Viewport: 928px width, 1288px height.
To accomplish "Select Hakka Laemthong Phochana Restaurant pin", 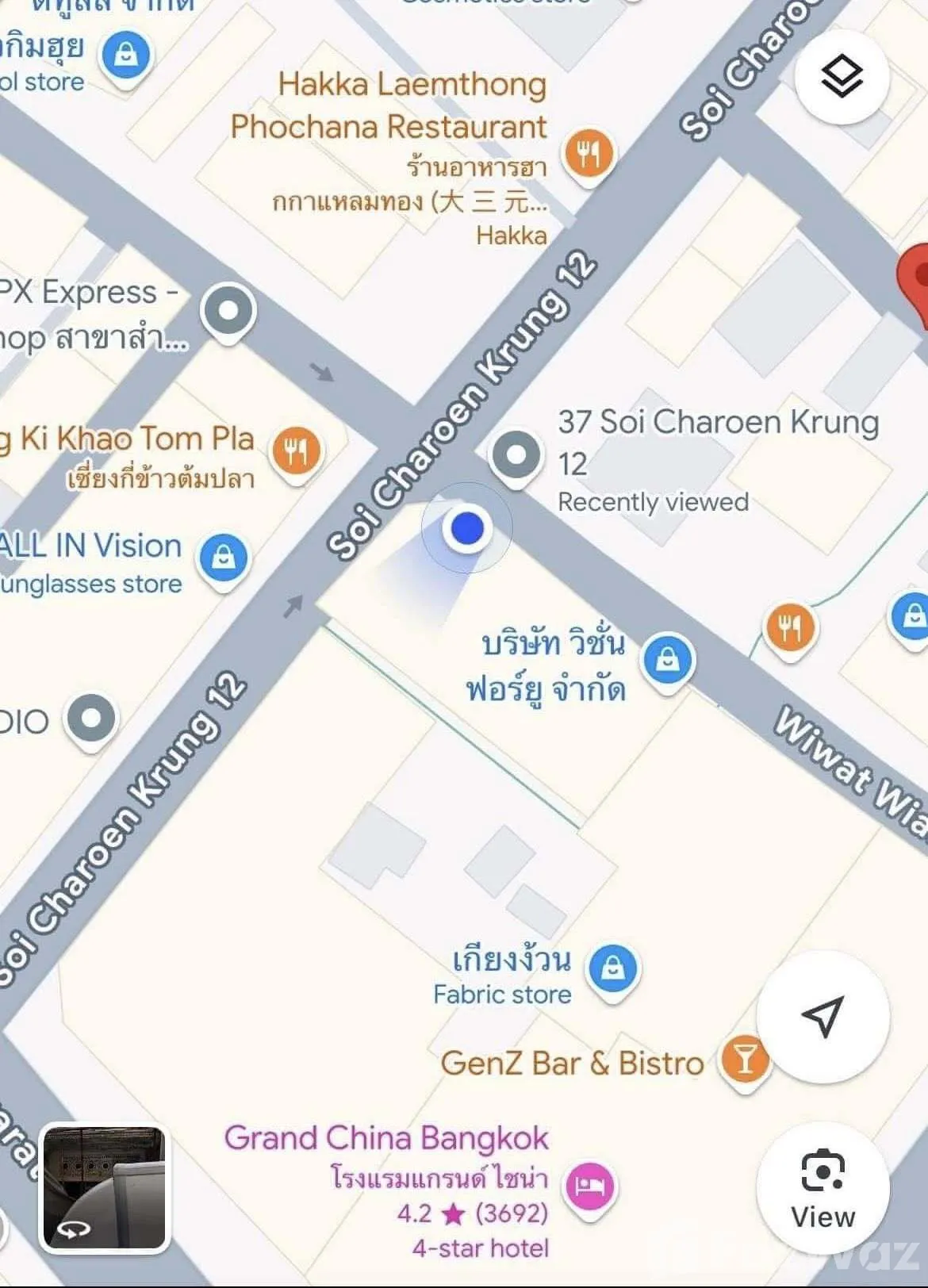I will [588, 155].
